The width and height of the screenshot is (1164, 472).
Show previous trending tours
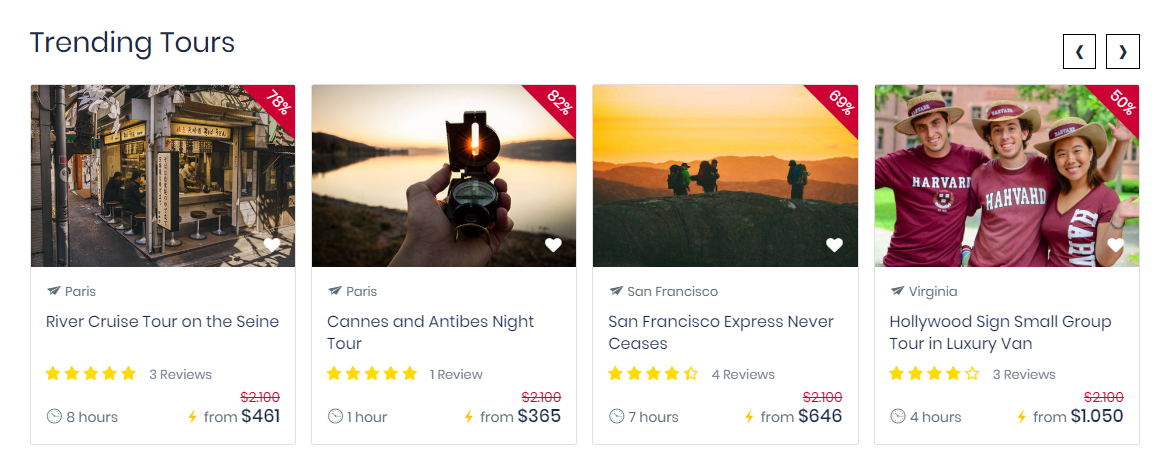[x=1080, y=52]
